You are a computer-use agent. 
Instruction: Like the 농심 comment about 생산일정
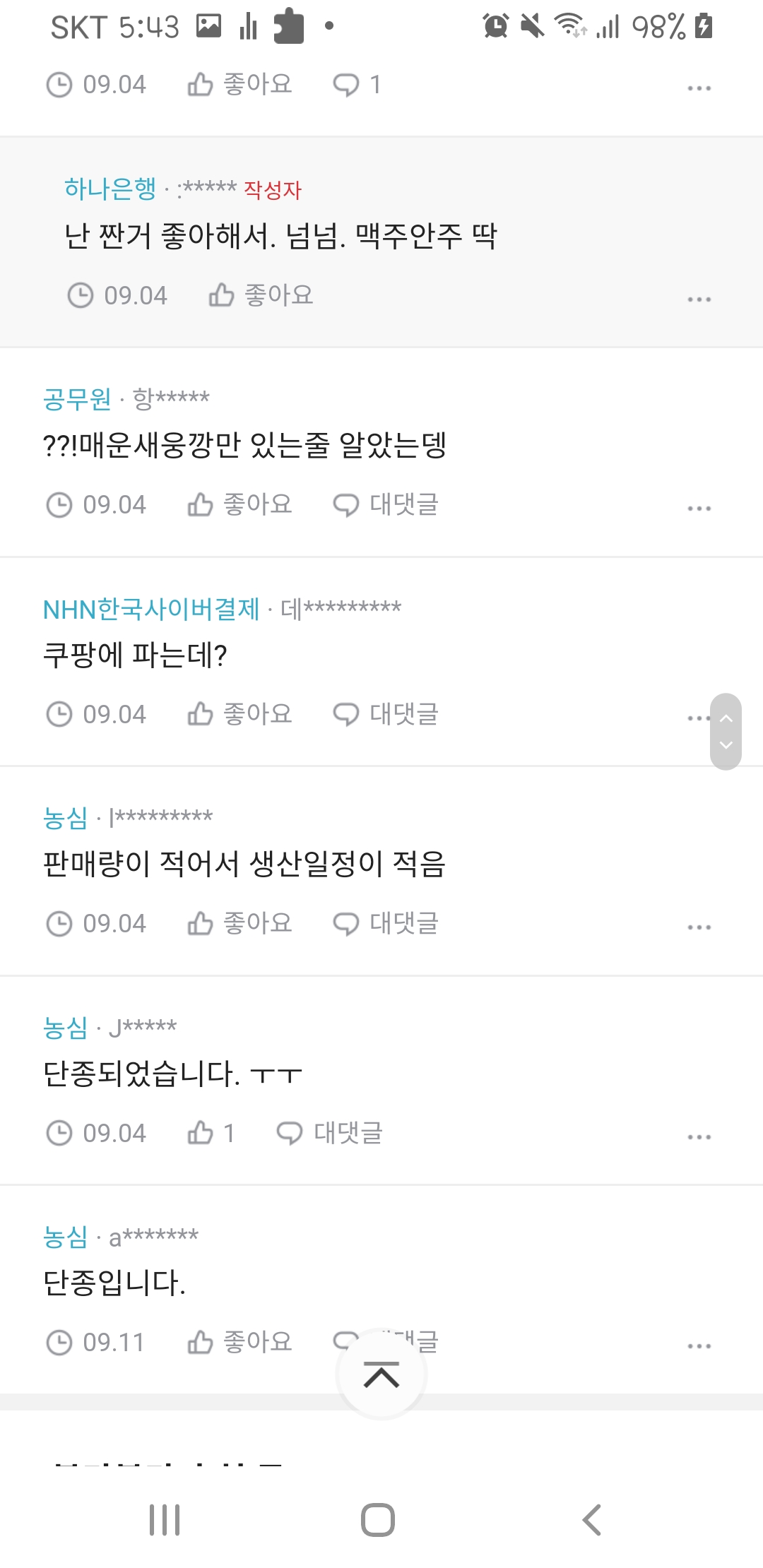pos(239,923)
